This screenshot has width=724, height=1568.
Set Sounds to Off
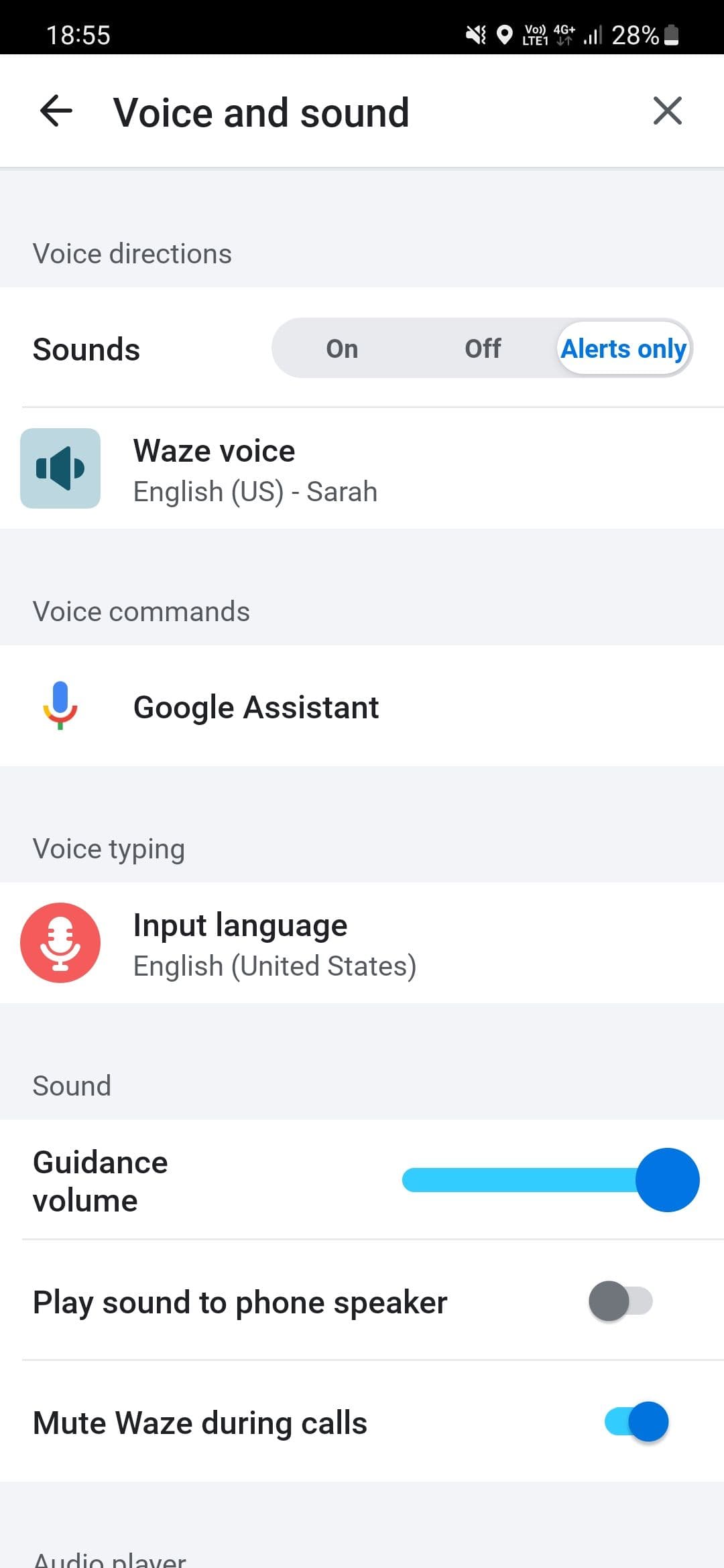(483, 349)
